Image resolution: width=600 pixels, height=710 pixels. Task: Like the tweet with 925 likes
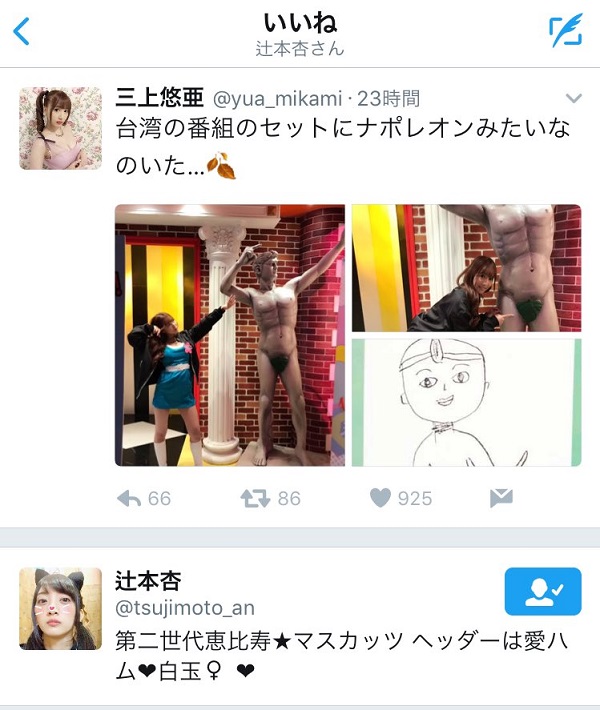coord(380,498)
